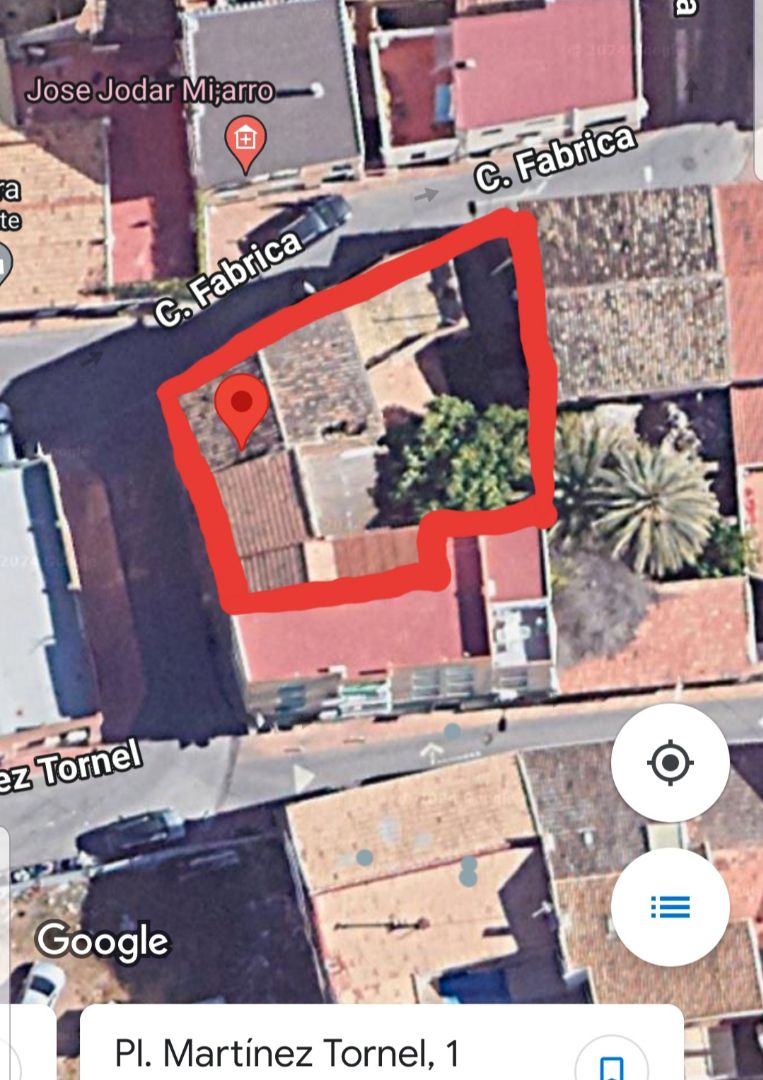The width and height of the screenshot is (763, 1080).
Task: Center map on my current location
Action: [x=670, y=763]
